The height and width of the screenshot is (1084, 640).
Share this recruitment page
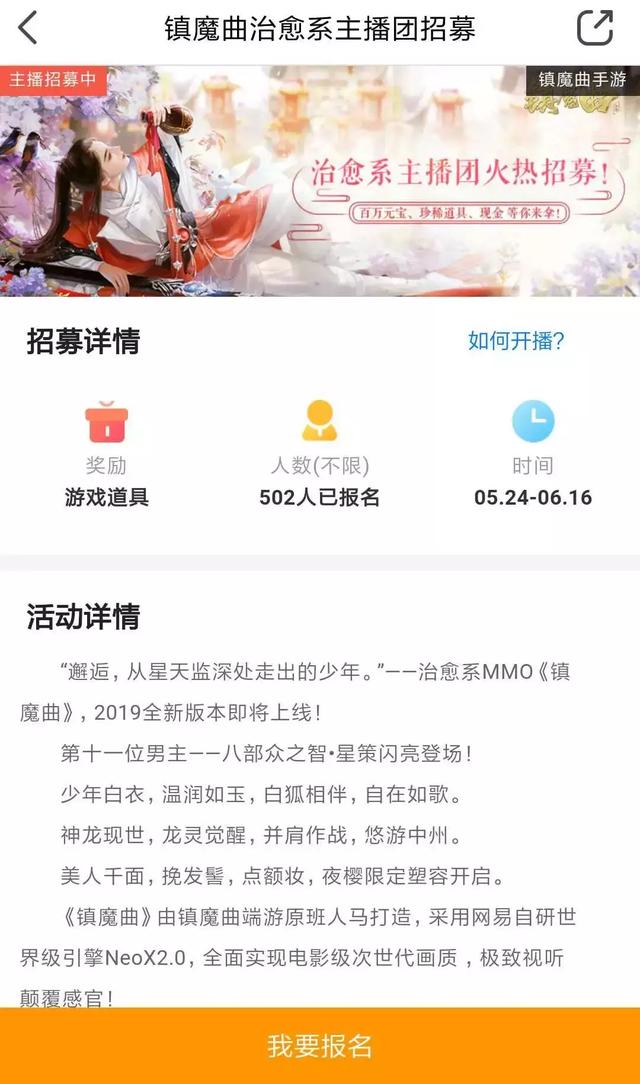point(595,28)
